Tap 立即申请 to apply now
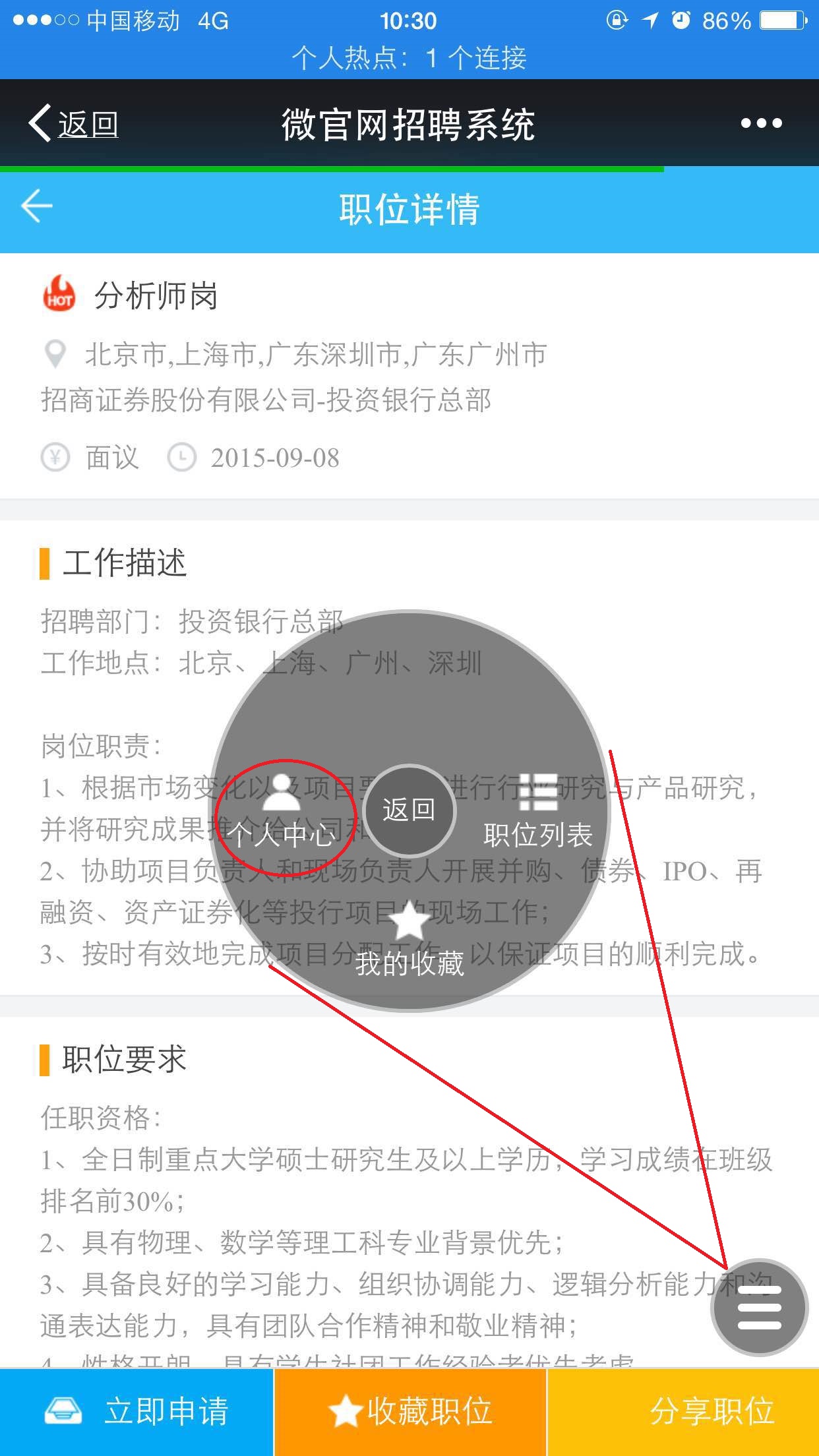819x1456 pixels. point(136,1412)
